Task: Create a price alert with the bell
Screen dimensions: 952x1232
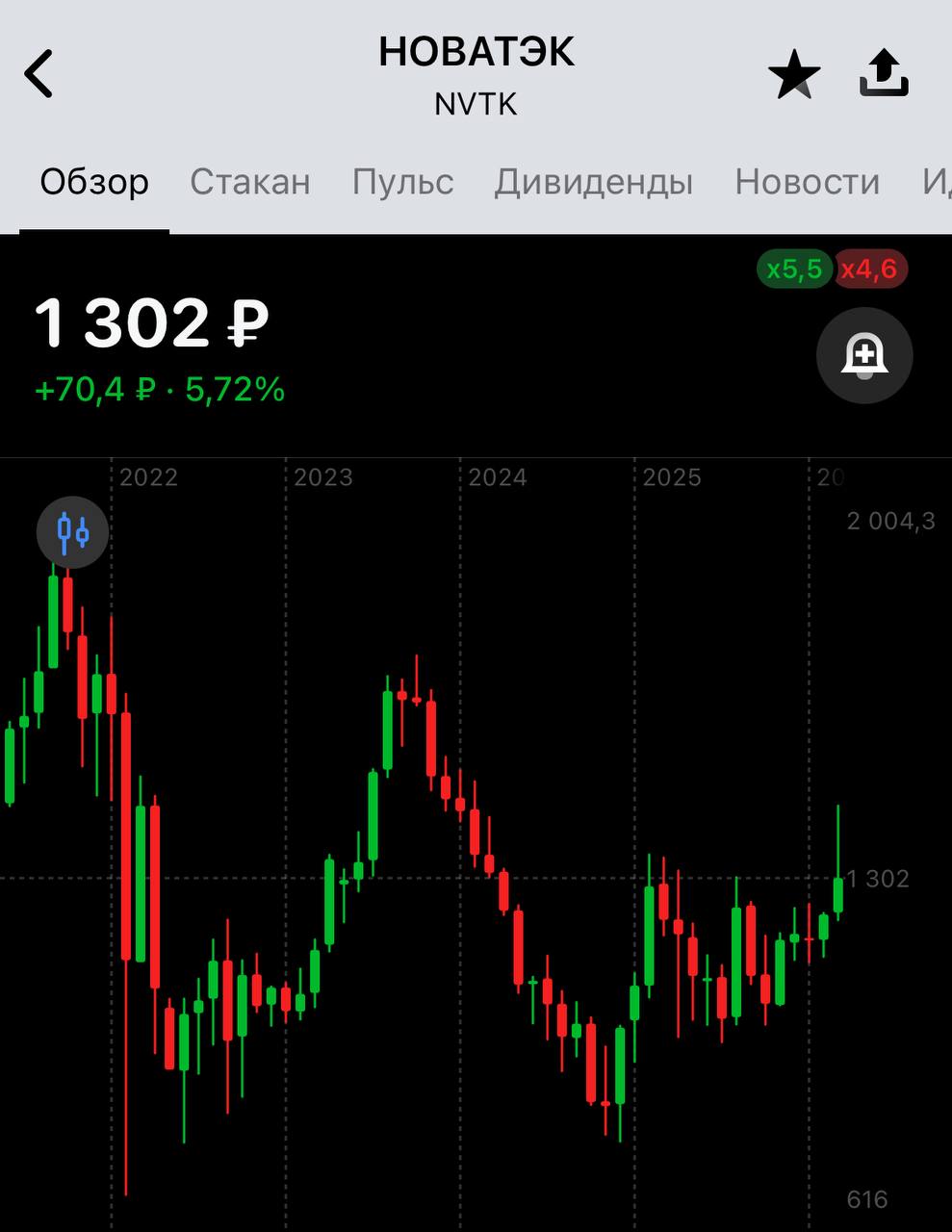Action: tap(863, 356)
